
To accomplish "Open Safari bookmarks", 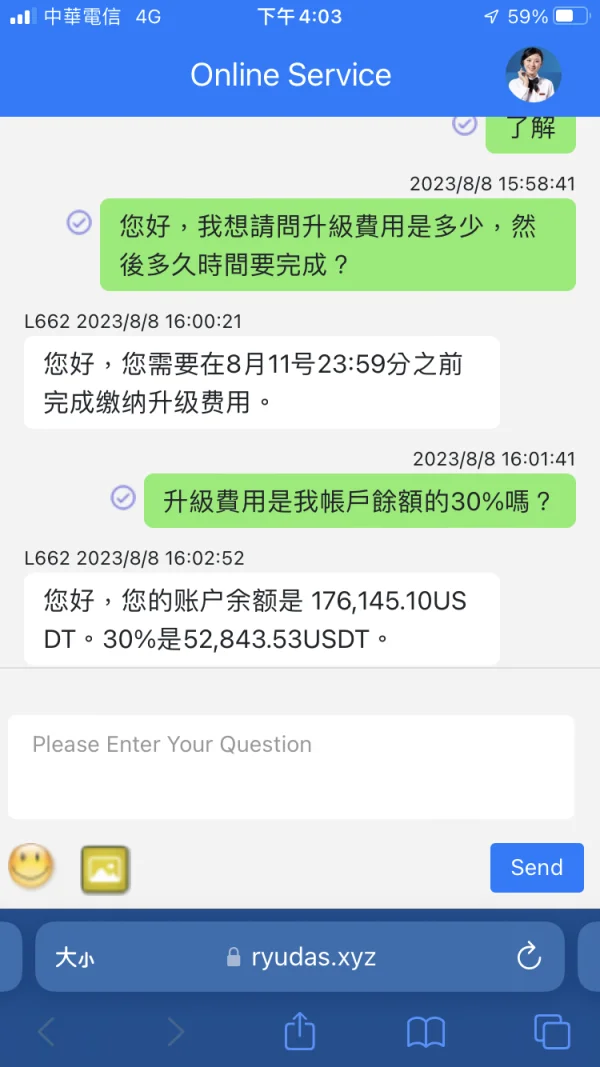I will pos(425,1031).
